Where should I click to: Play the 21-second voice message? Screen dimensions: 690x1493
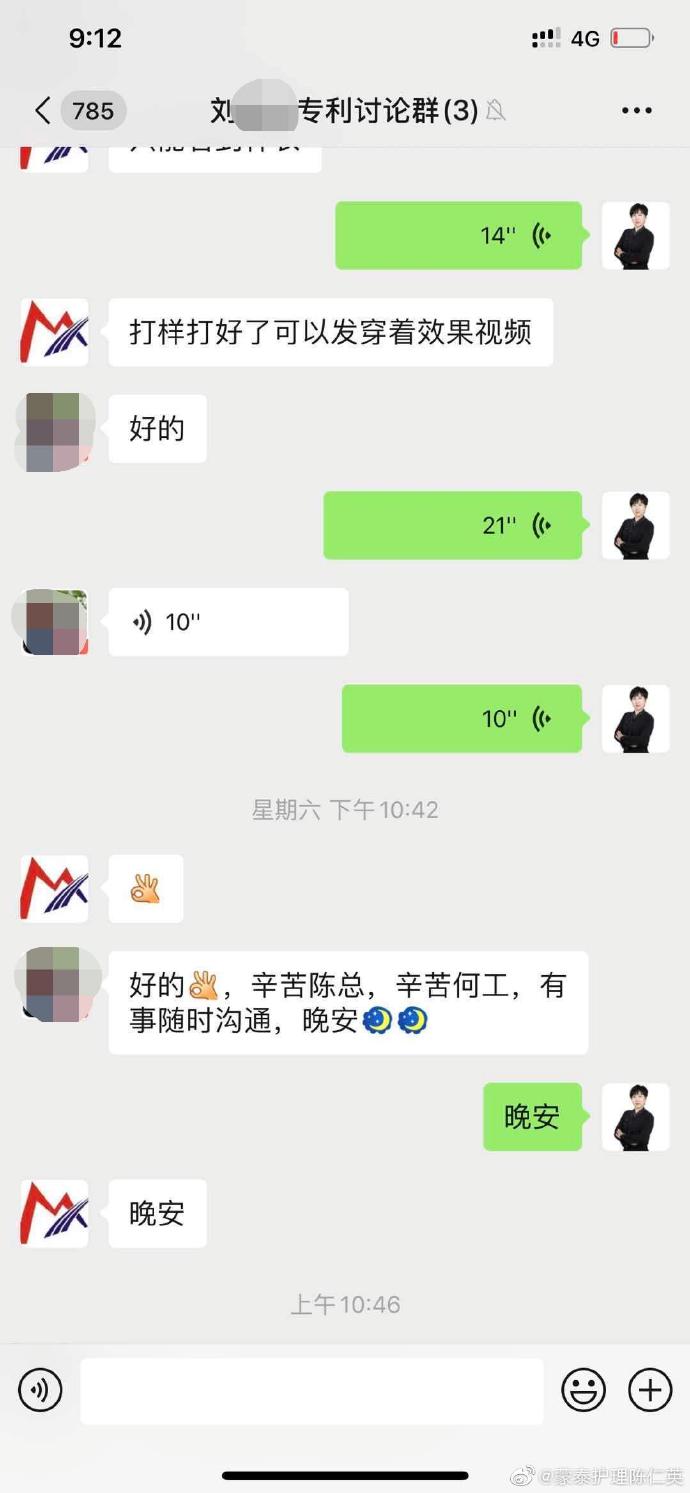coord(452,525)
